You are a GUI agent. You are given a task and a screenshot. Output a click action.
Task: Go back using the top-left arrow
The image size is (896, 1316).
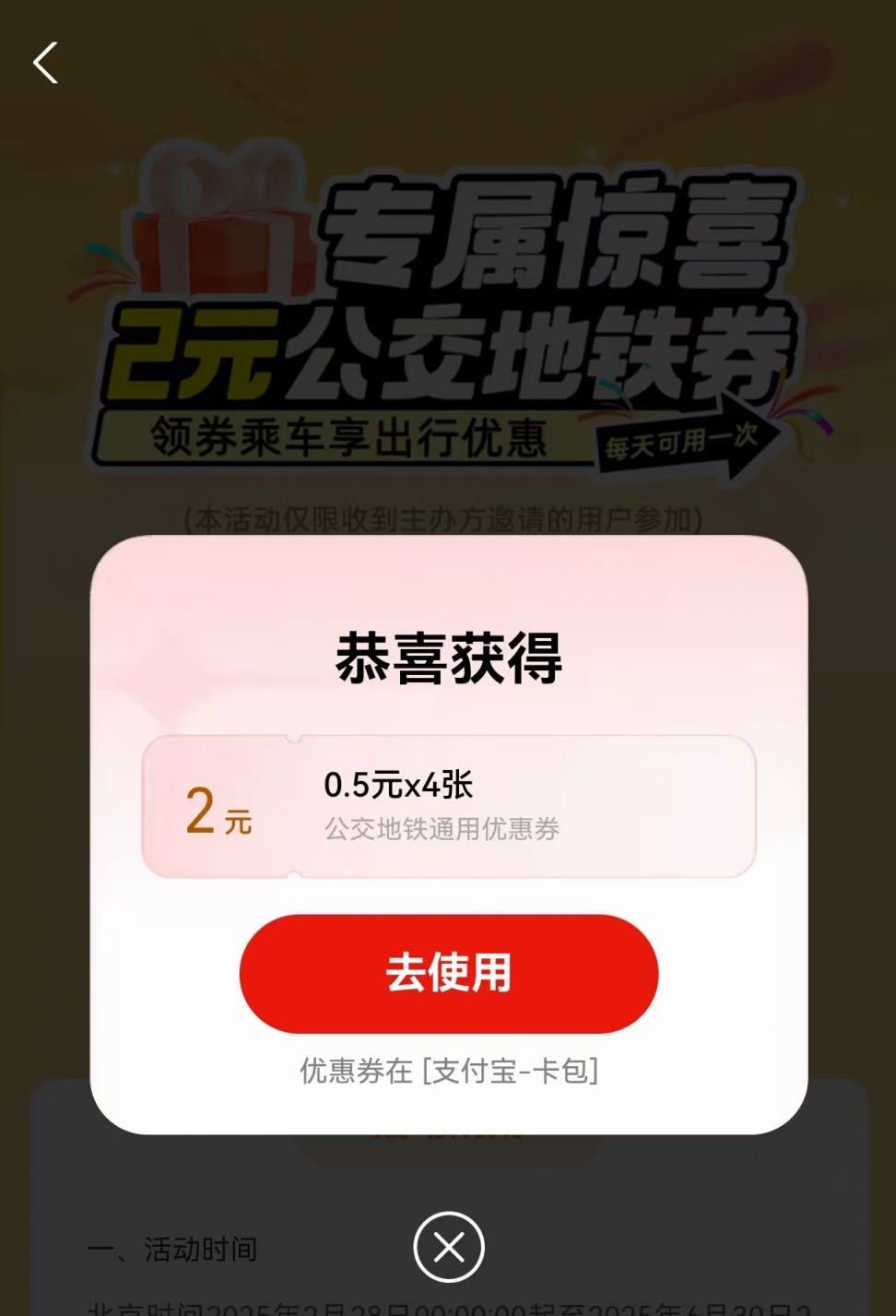click(45, 63)
